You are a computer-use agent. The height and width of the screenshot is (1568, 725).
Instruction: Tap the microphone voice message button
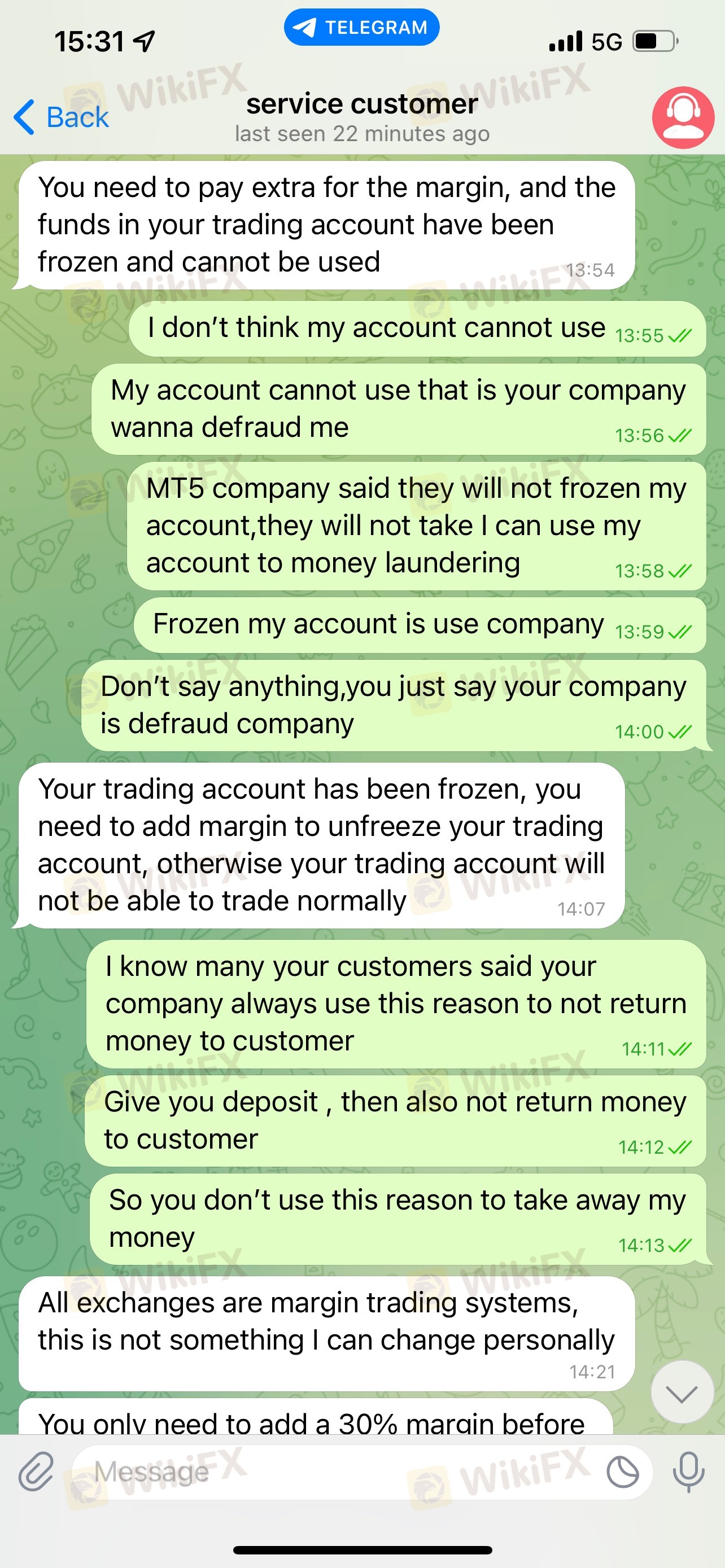(x=688, y=1473)
